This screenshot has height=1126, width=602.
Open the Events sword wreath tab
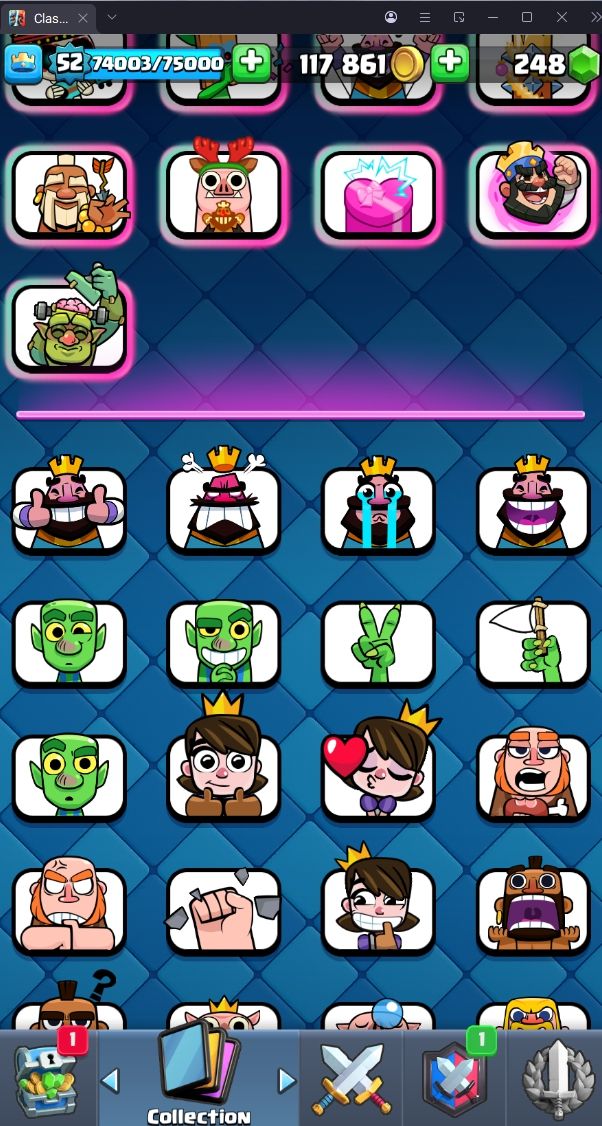click(x=555, y=1078)
